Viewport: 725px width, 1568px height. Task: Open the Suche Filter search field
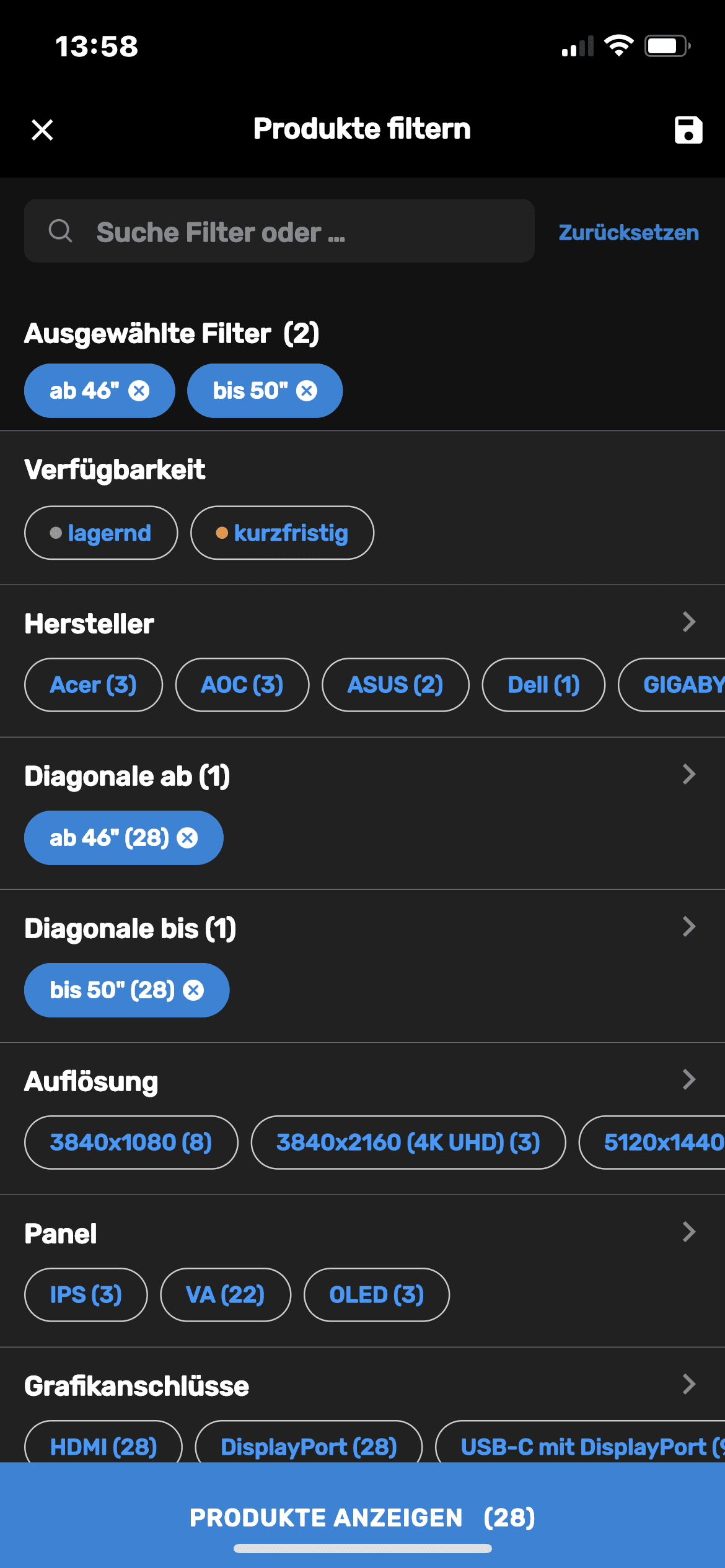(279, 232)
